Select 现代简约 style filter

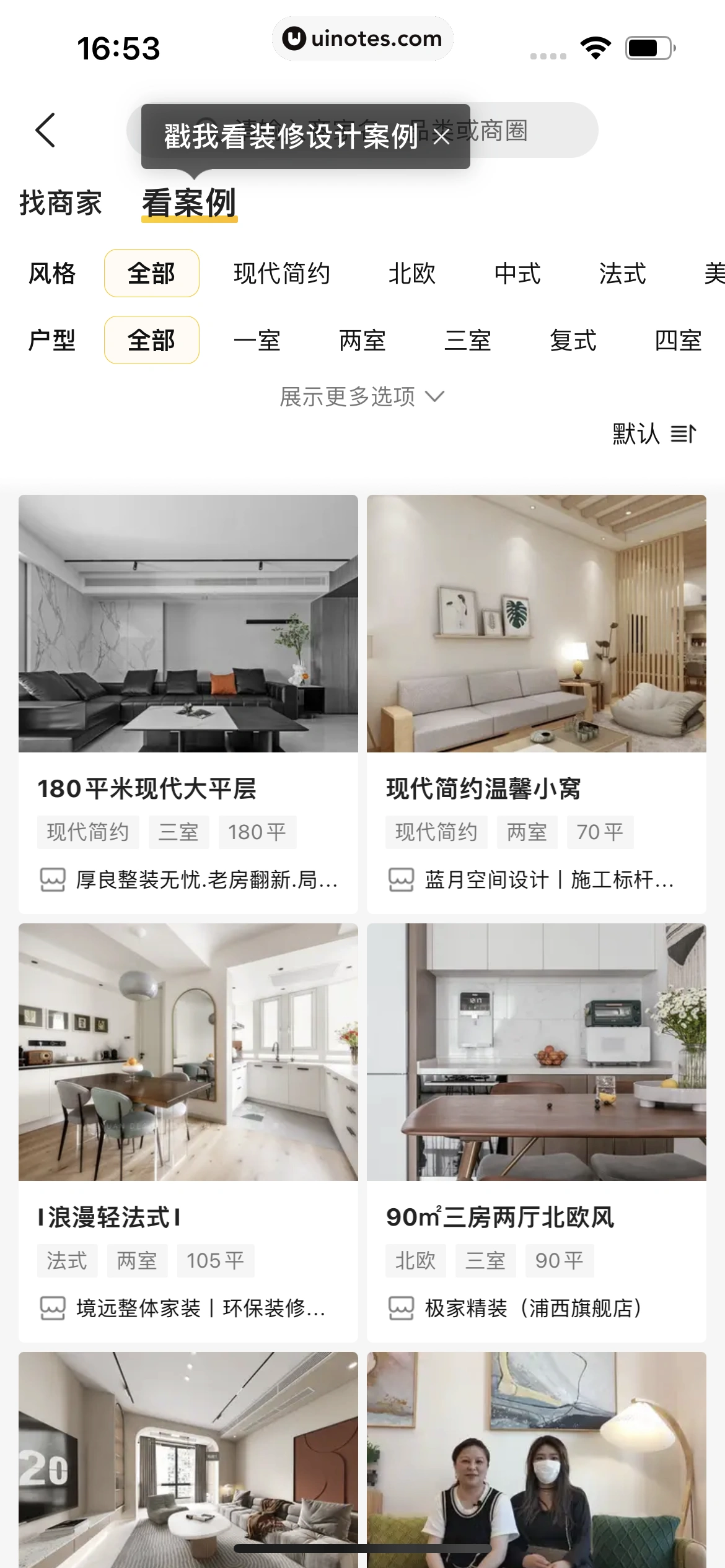coord(282,273)
